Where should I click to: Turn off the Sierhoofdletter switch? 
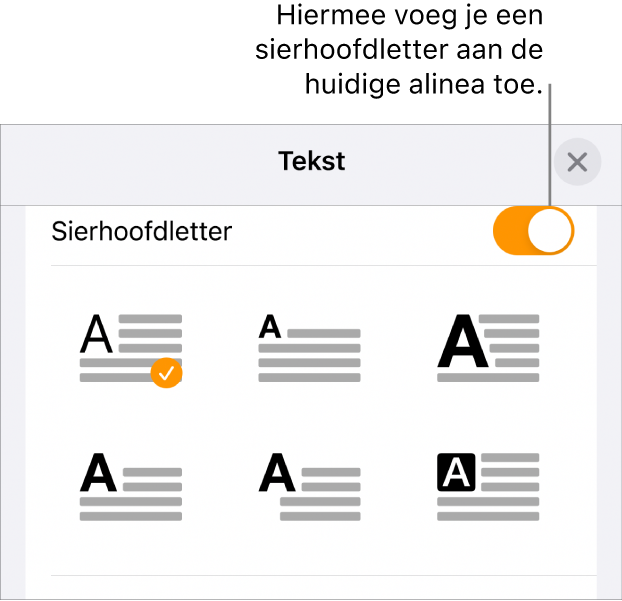click(533, 232)
